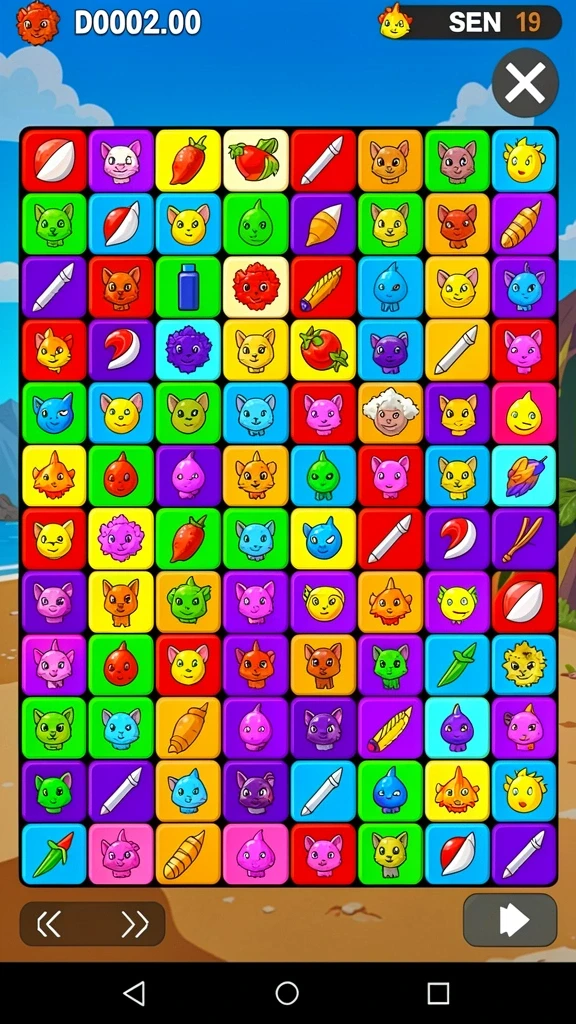Tap the purple fluffy creature on cyan tile
The image size is (576, 1024).
[189, 351]
